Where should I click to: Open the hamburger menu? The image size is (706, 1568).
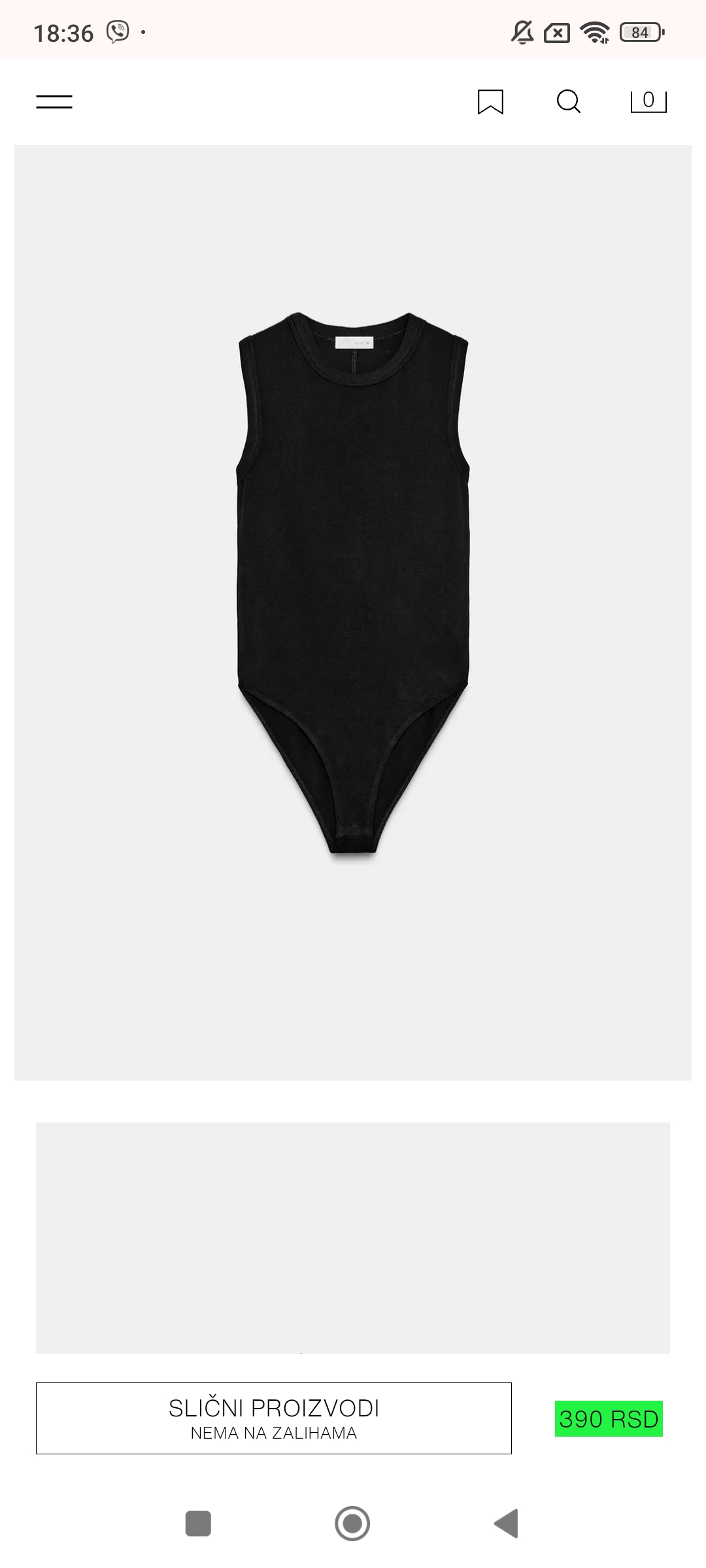[x=54, y=101]
